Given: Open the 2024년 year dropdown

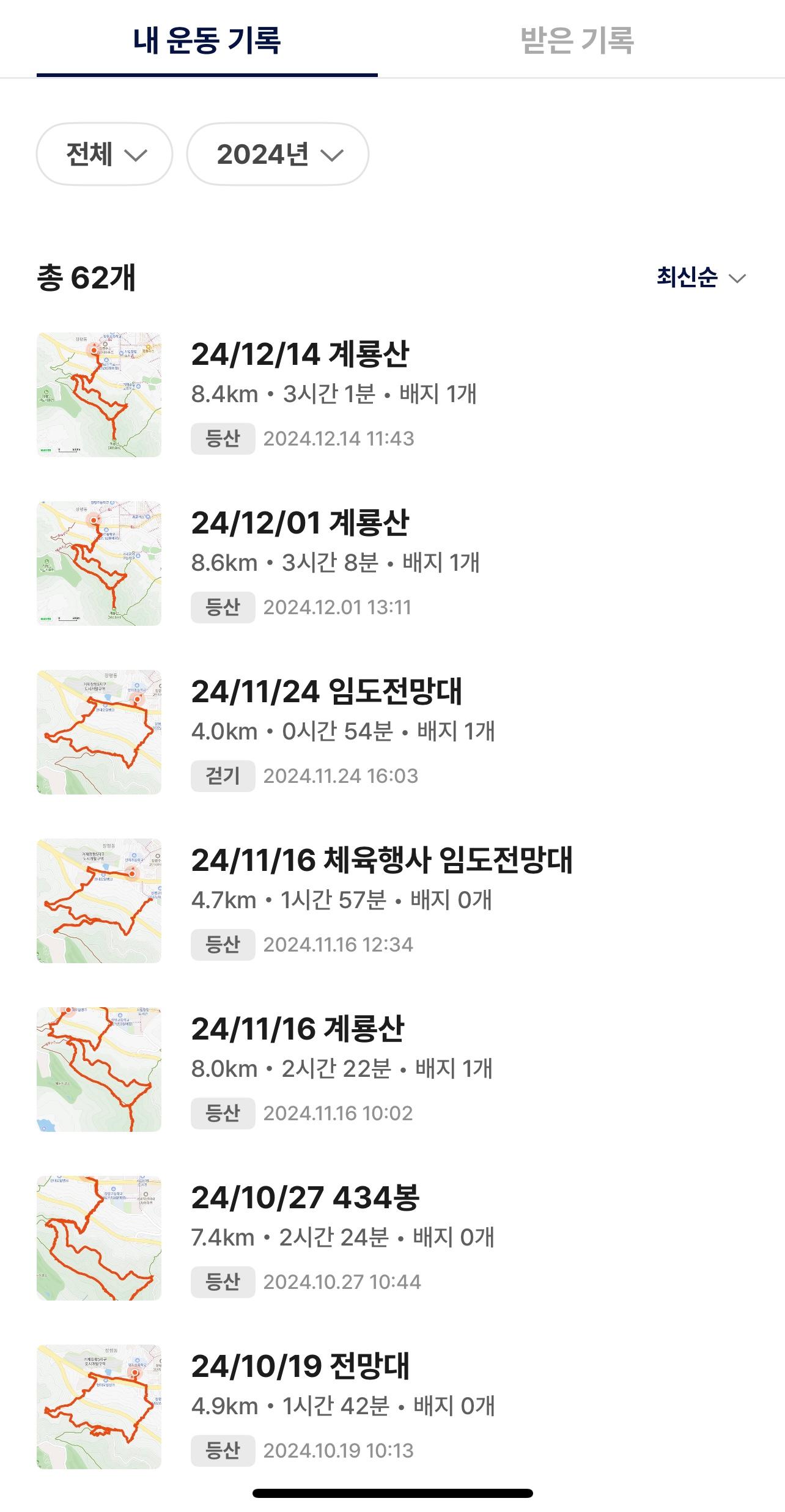Looking at the screenshot, I should click(278, 154).
